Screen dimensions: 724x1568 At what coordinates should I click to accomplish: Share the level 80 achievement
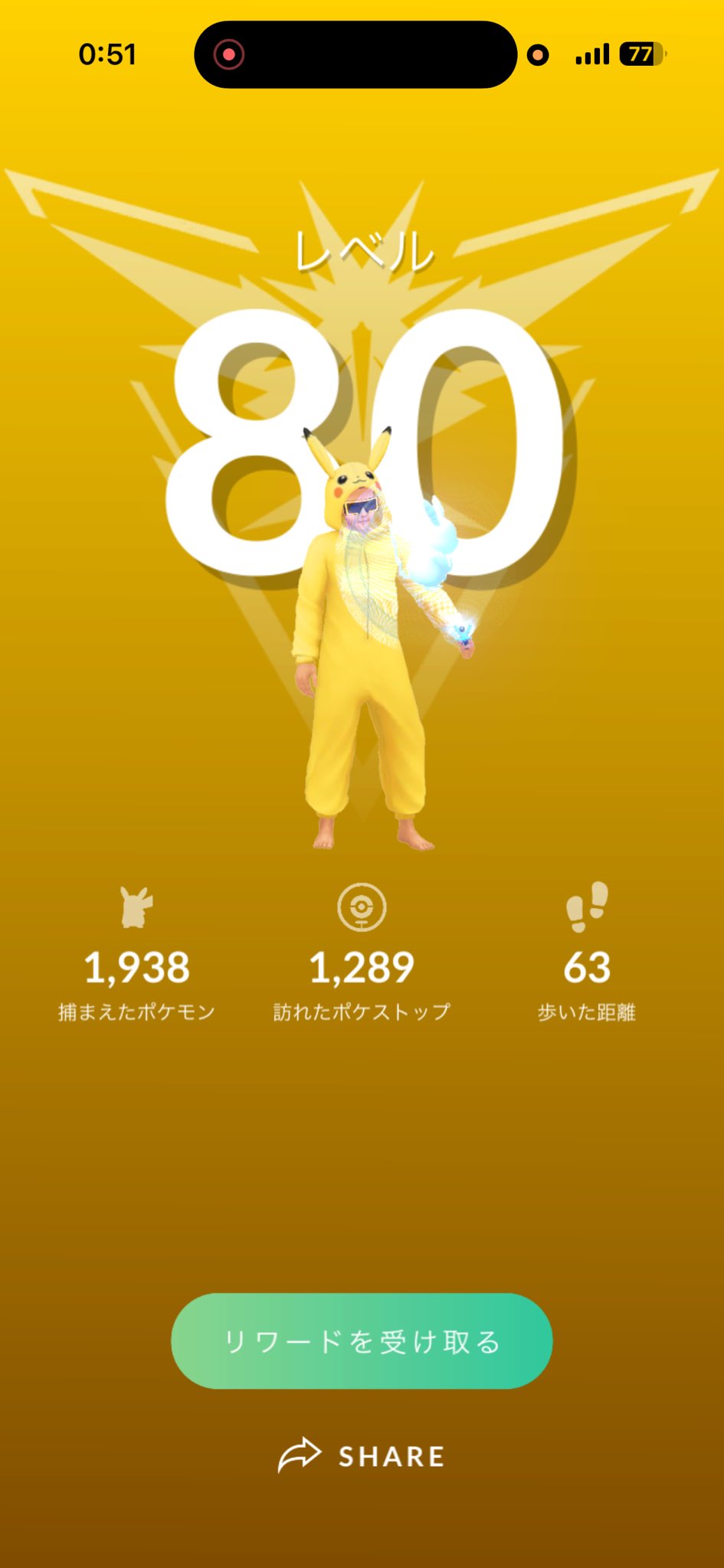click(x=362, y=1455)
